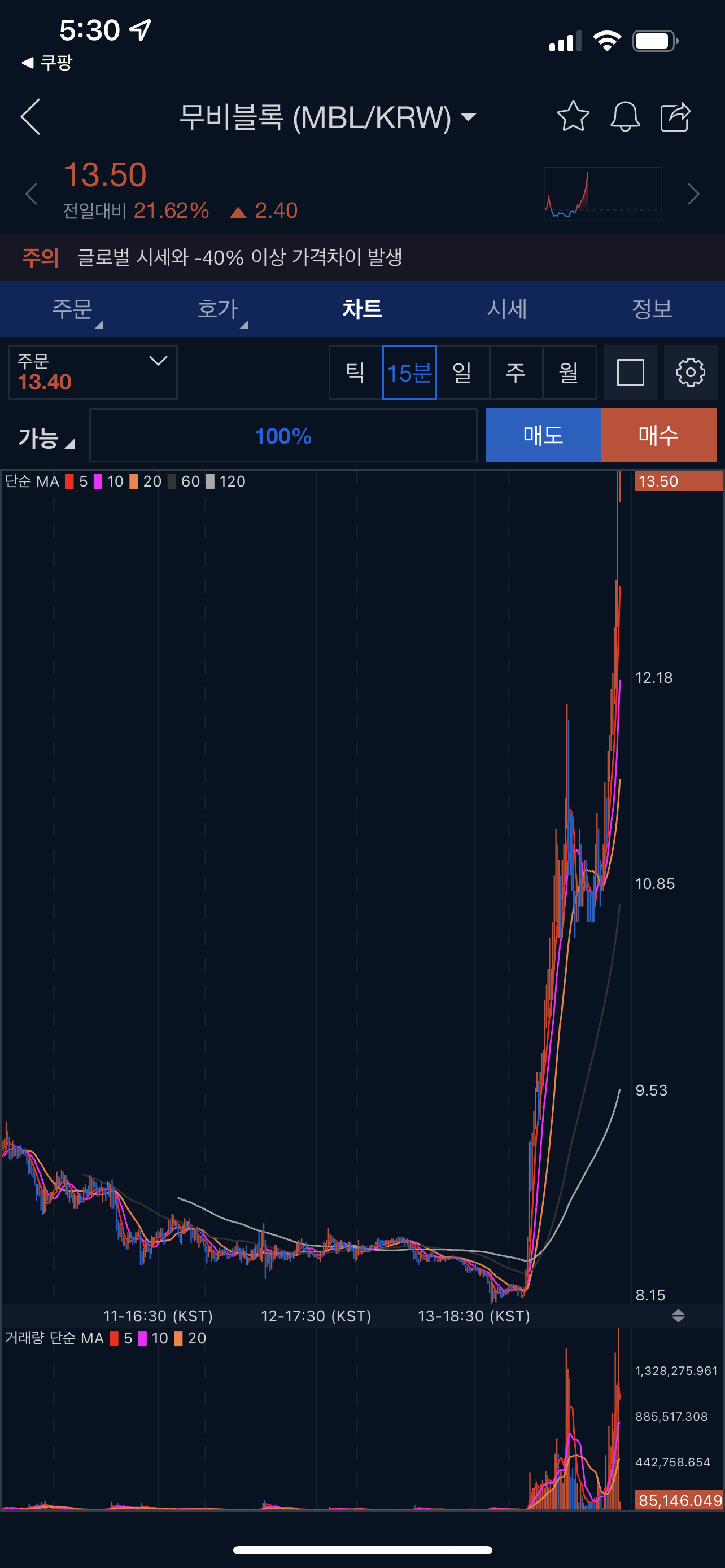Change chart interval to 일
The width and height of the screenshot is (725, 1568).
coord(462,373)
